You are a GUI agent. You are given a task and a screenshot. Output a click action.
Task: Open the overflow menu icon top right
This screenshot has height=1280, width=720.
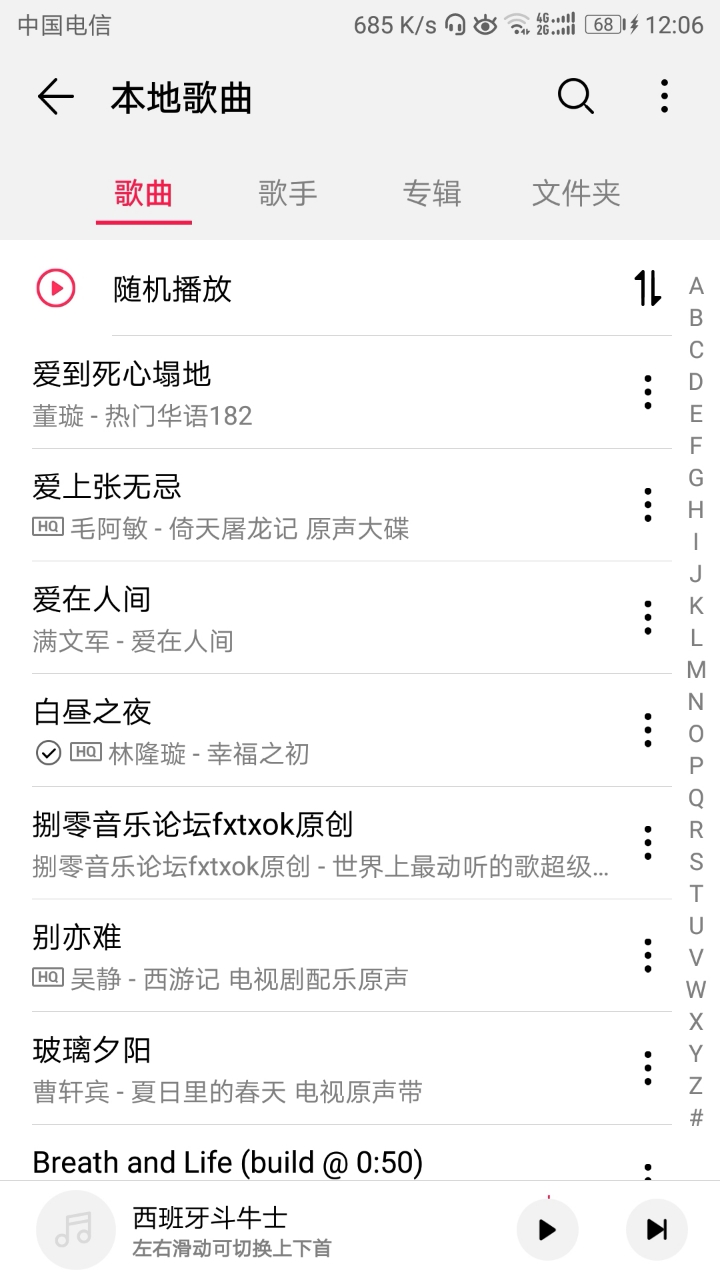[663, 96]
